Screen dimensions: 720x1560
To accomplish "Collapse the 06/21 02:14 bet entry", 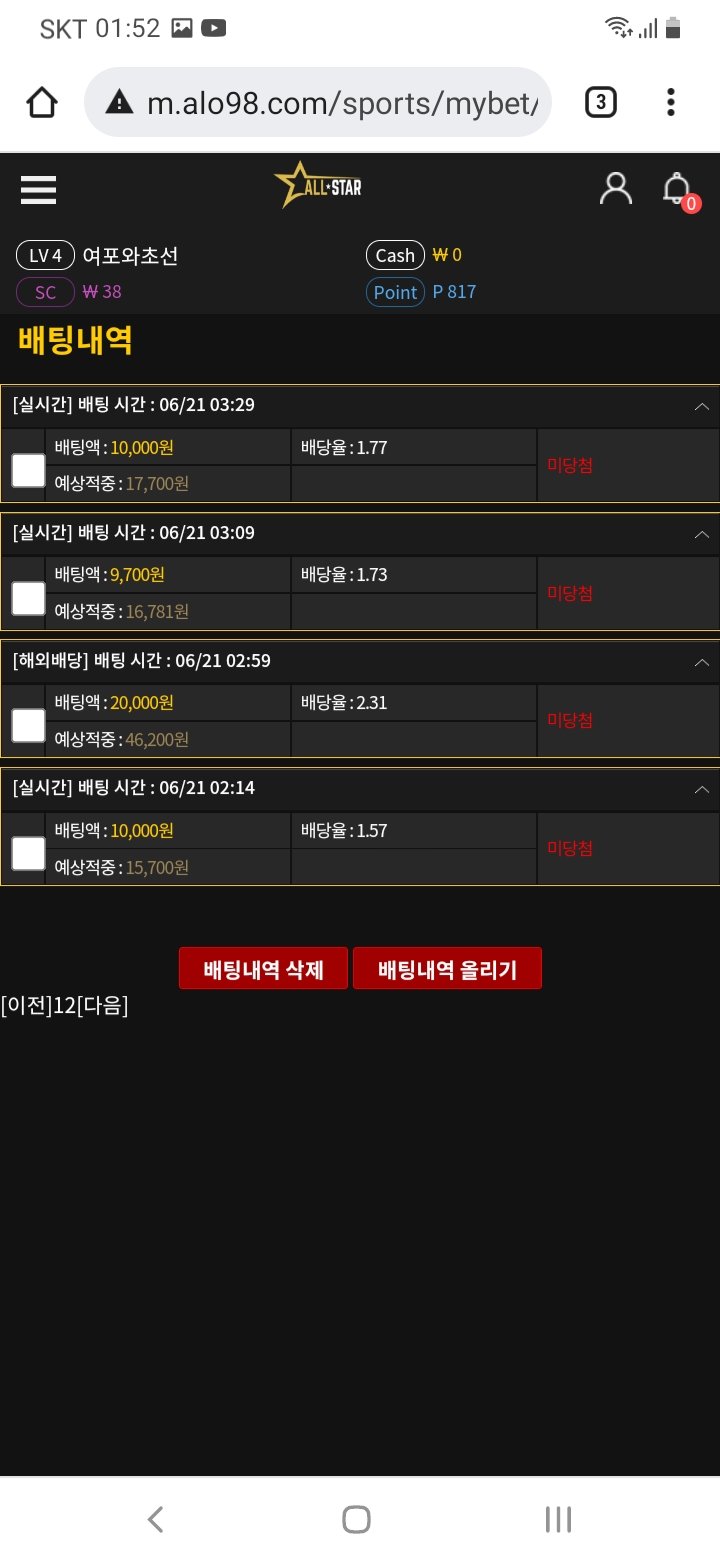I will 702,789.
